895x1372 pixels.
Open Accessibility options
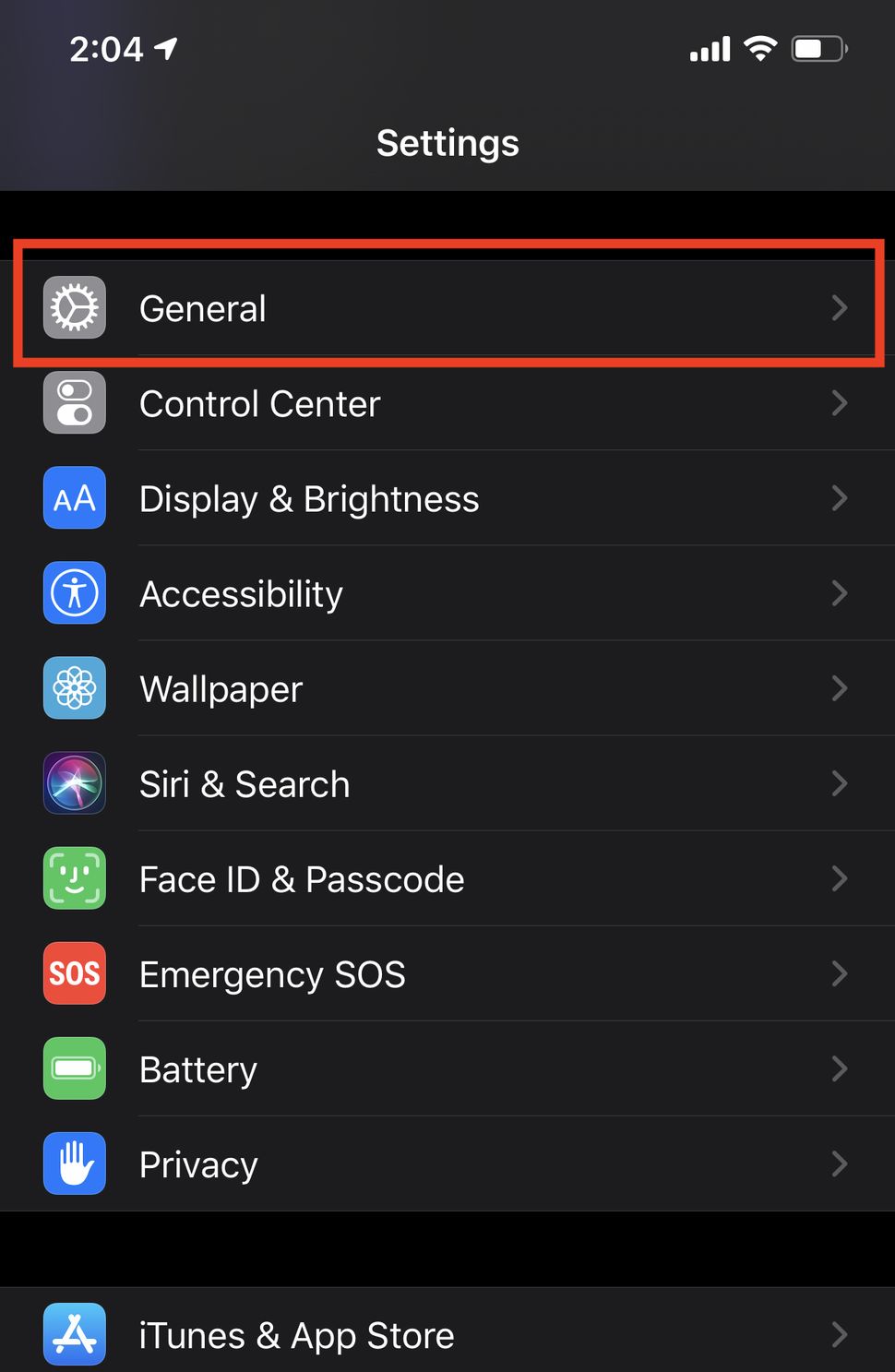[447, 593]
